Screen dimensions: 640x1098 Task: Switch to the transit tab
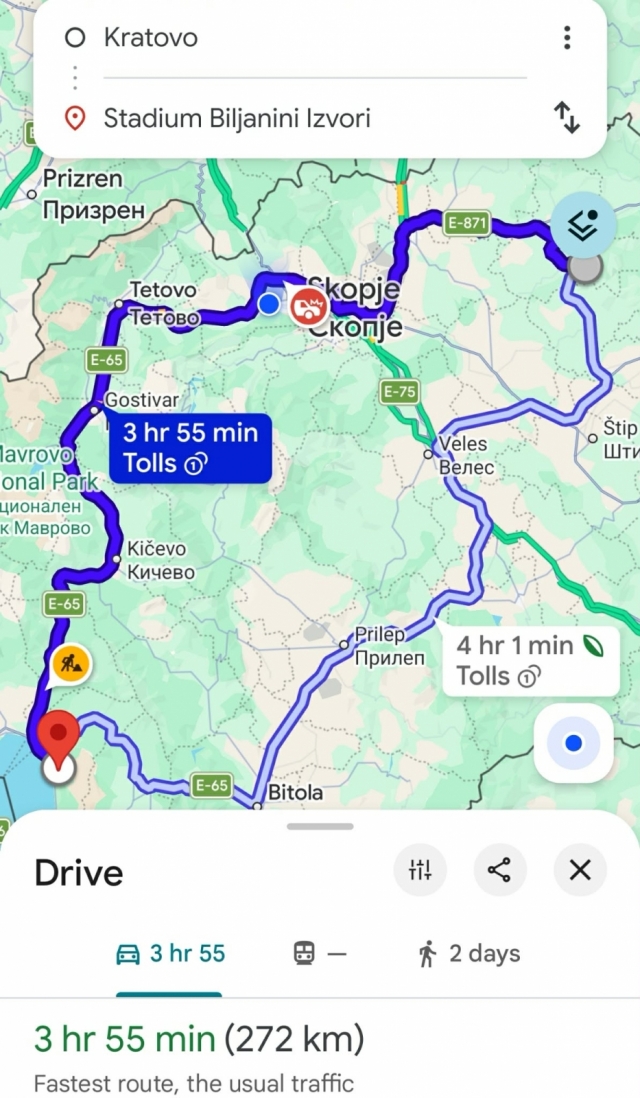(319, 954)
